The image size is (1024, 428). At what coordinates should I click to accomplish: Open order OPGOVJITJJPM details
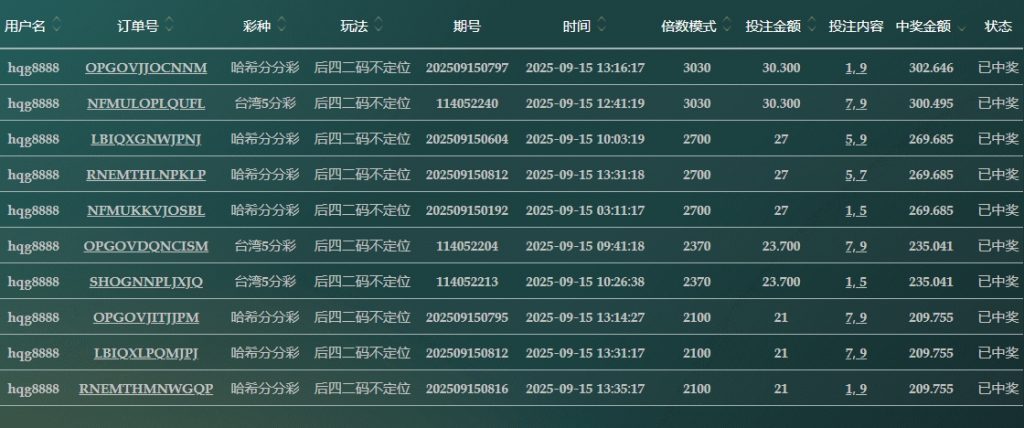click(146, 318)
